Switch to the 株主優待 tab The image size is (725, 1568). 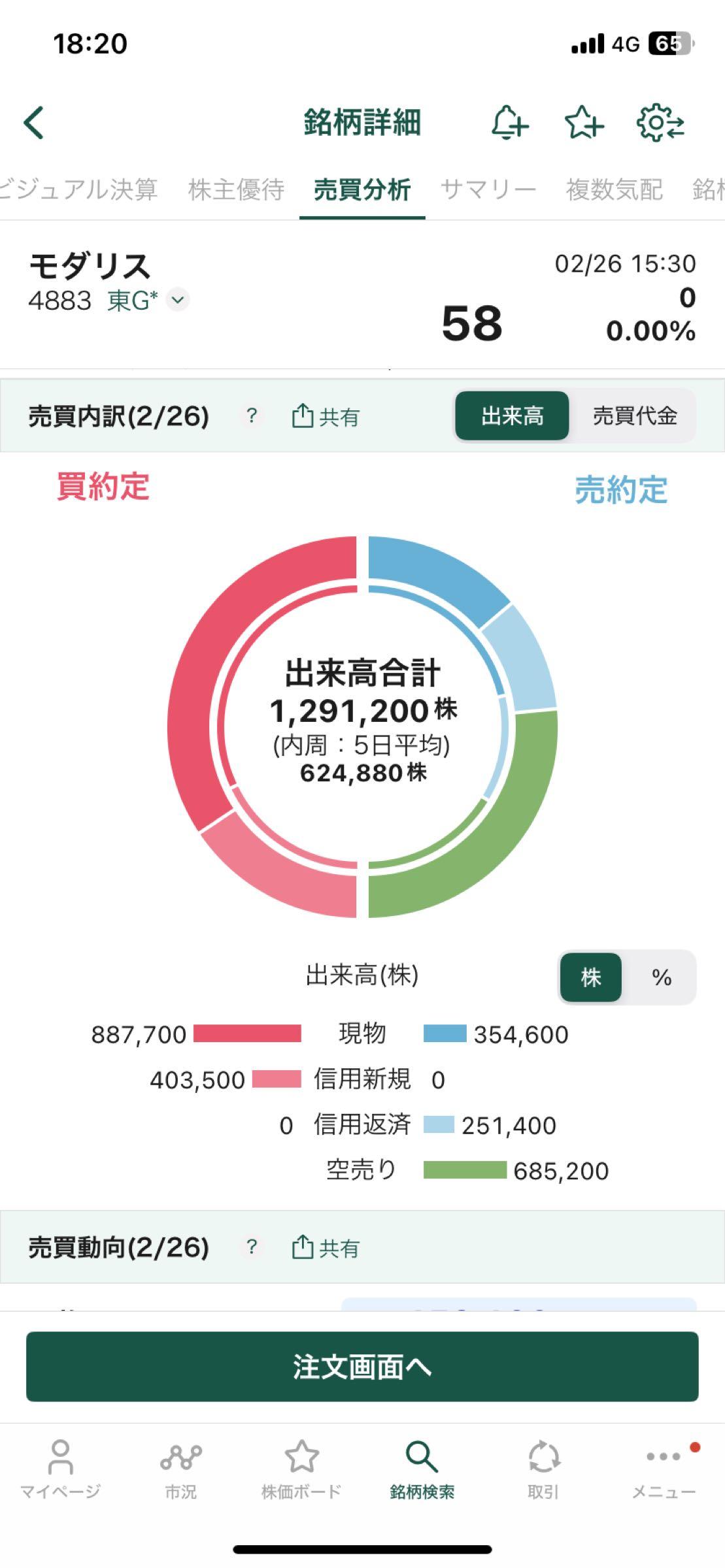pyautogui.click(x=236, y=189)
